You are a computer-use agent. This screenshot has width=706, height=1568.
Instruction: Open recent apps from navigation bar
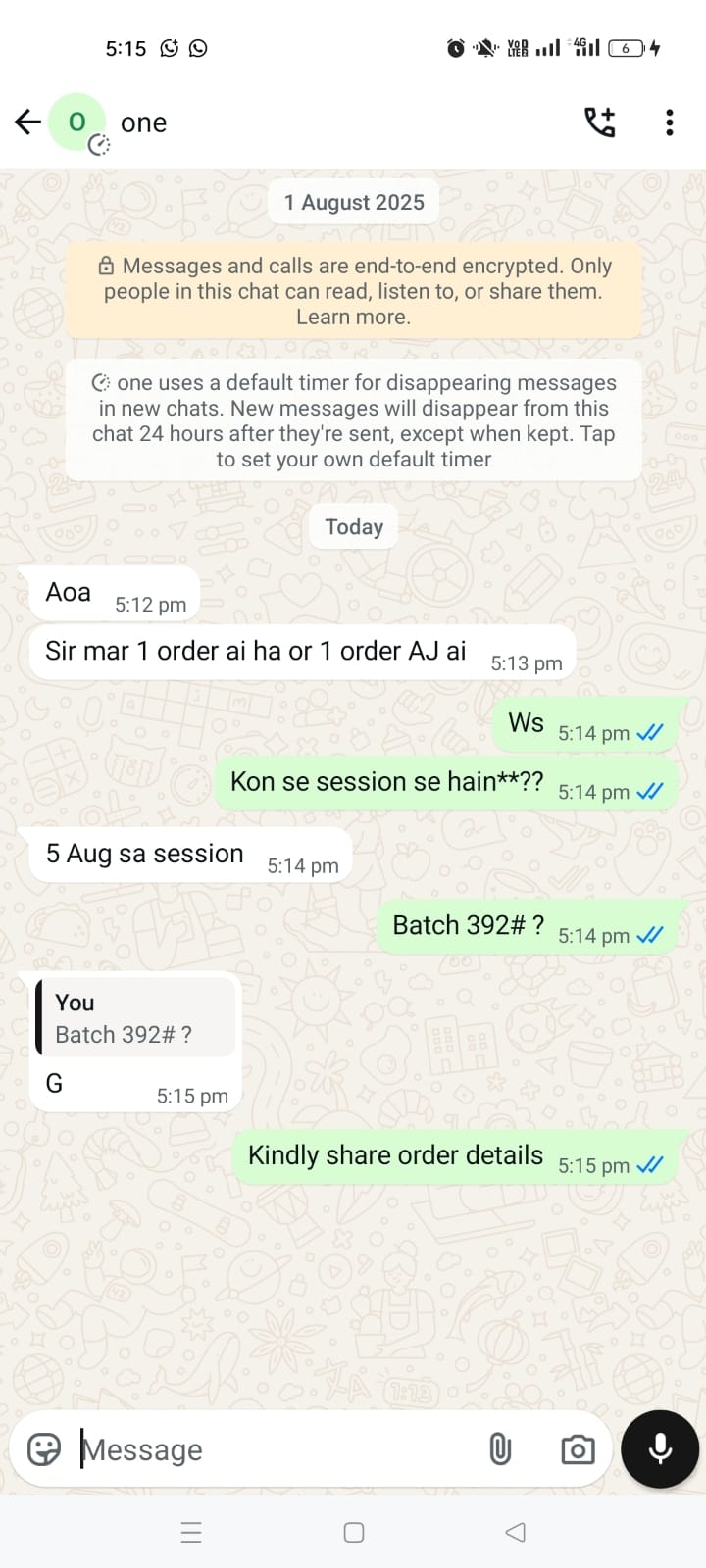point(191,1532)
